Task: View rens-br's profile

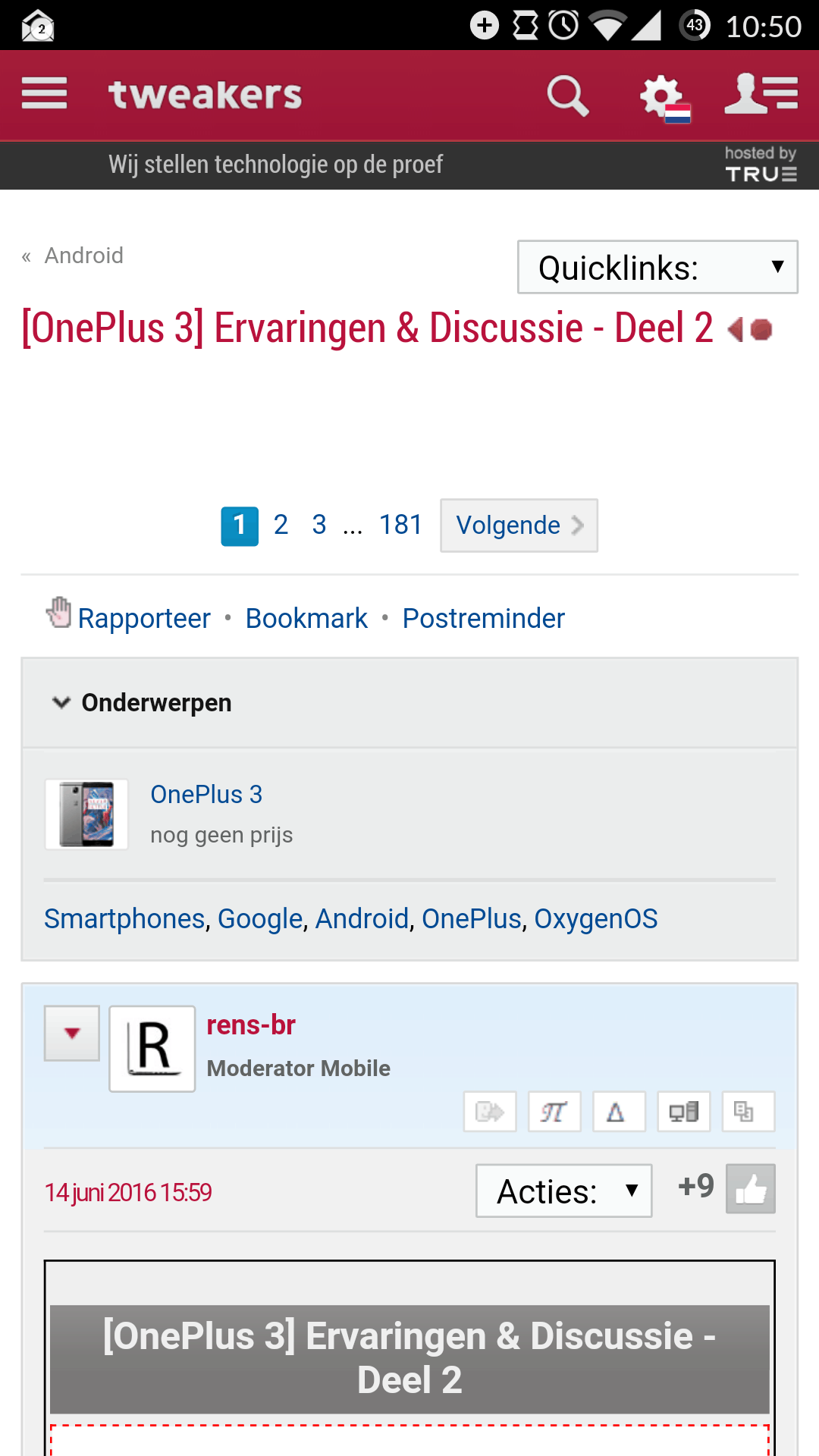Action: pyautogui.click(x=251, y=1025)
